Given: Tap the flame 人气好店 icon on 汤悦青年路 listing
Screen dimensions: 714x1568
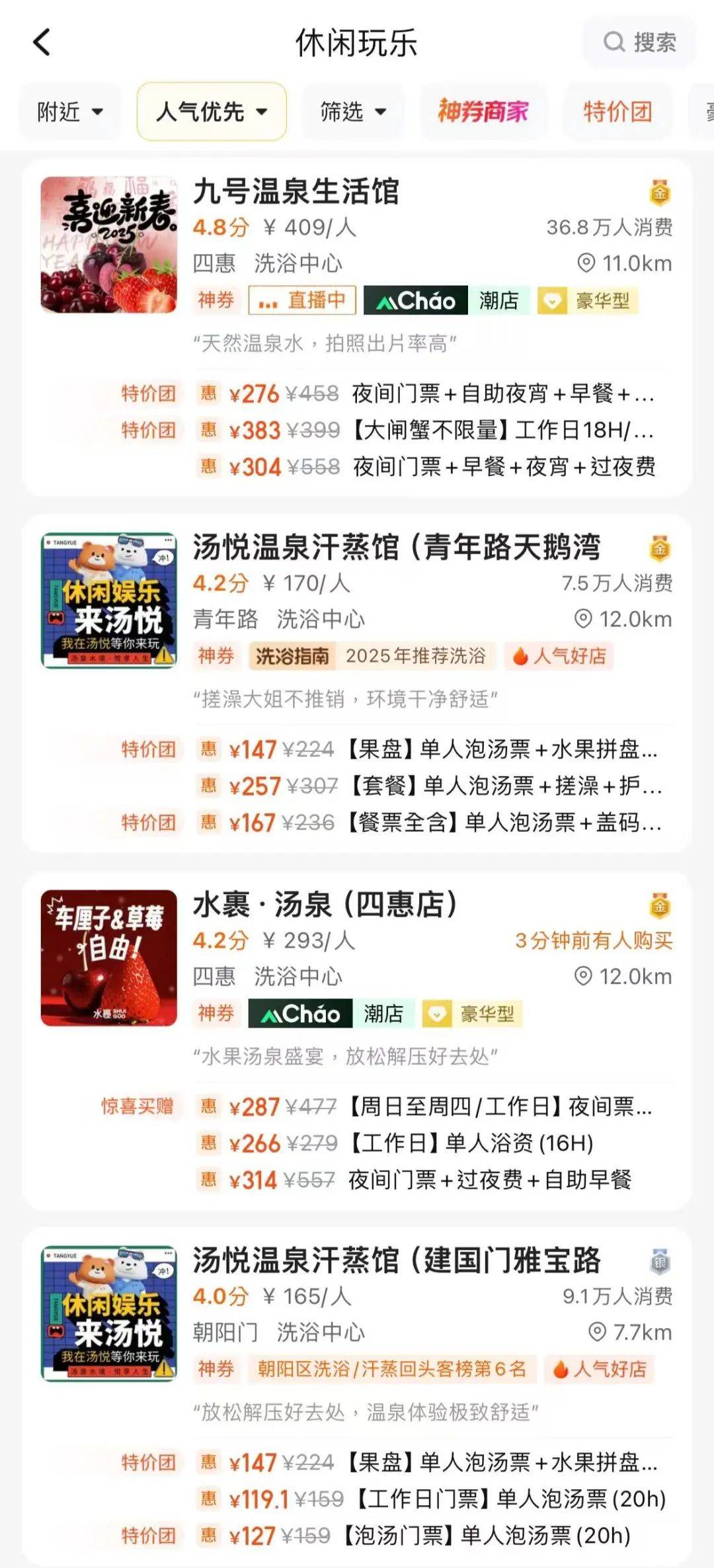Looking at the screenshot, I should coord(522,656).
